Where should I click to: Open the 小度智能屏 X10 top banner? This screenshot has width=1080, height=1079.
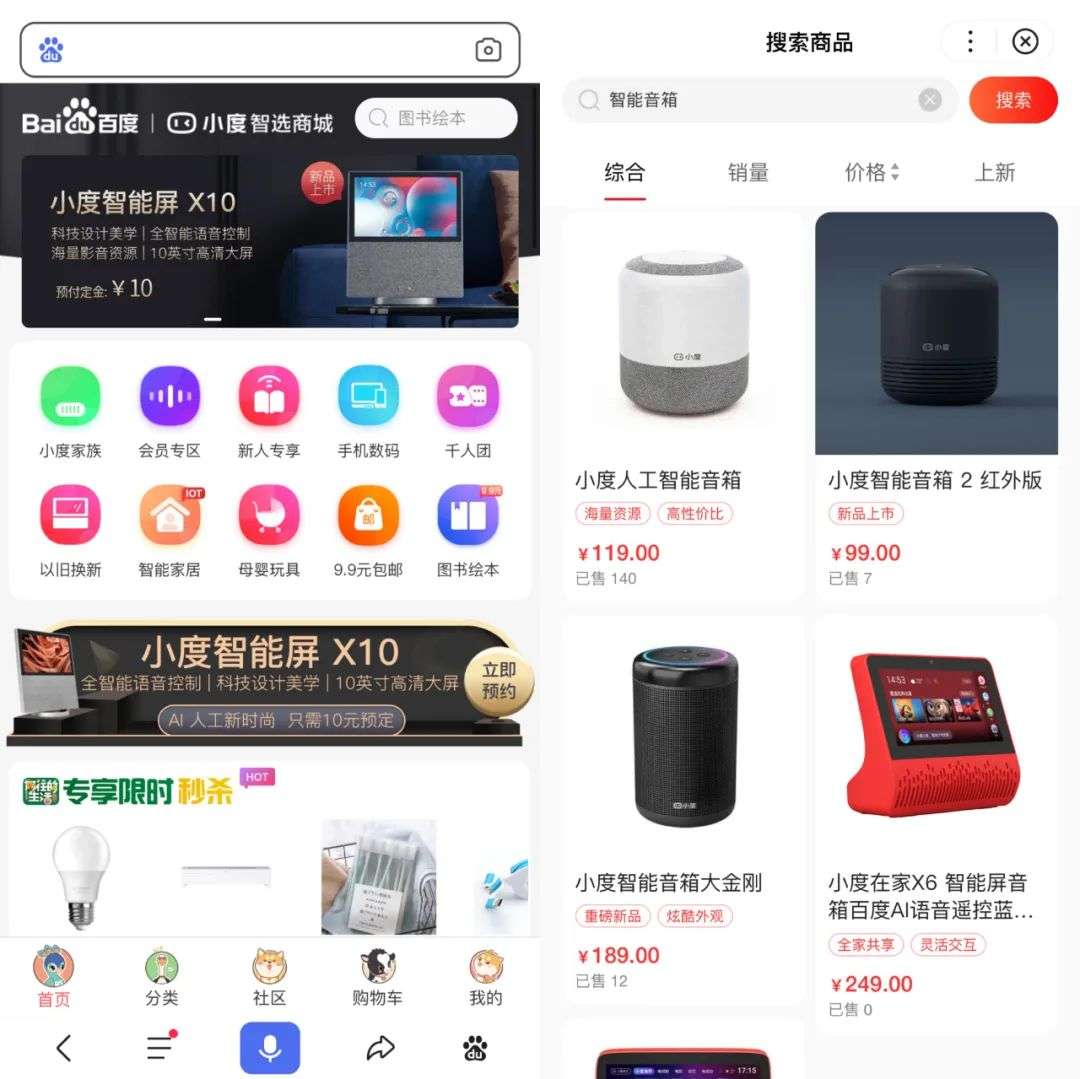tap(269, 241)
